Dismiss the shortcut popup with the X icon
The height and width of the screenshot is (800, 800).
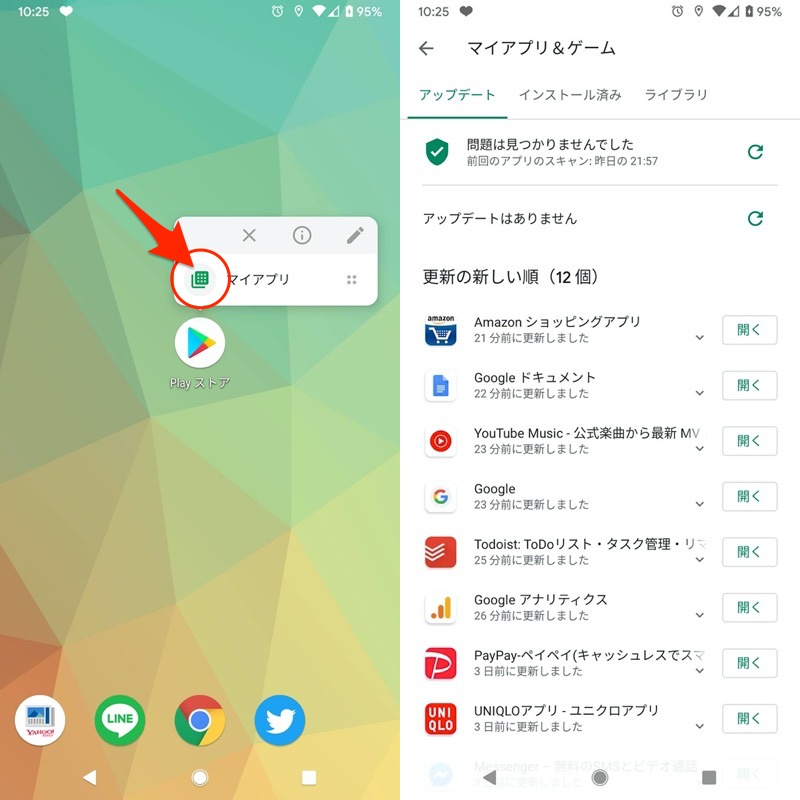pos(249,236)
